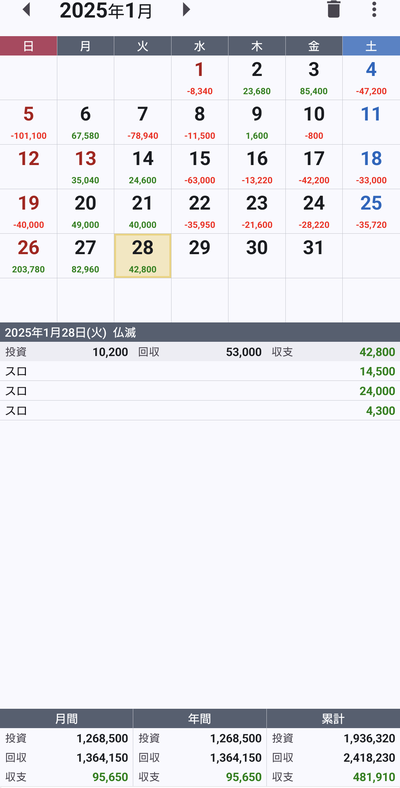Image resolution: width=400 pixels, height=788 pixels.
Task: Select January 27 on the calendar
Action: click(x=85, y=256)
